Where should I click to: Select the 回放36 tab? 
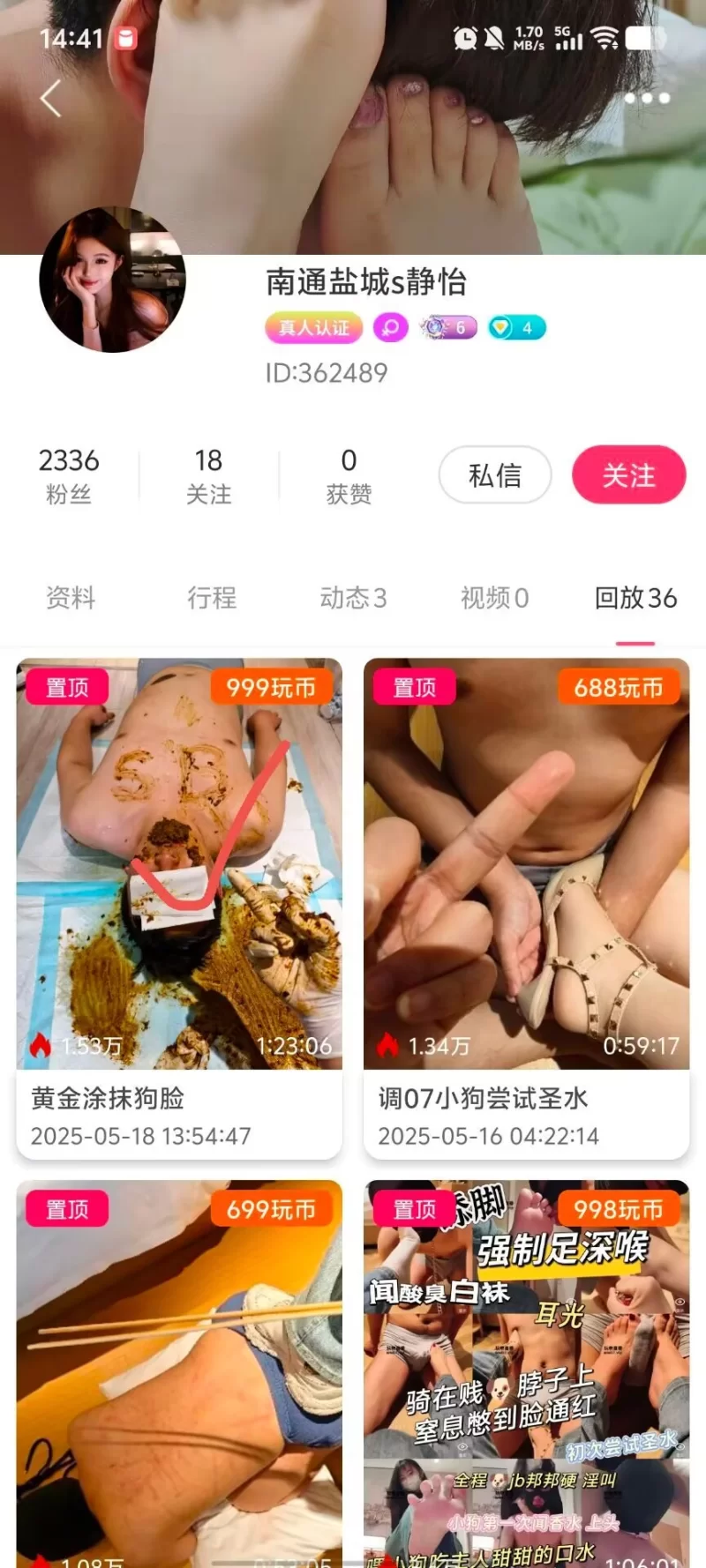click(x=635, y=598)
